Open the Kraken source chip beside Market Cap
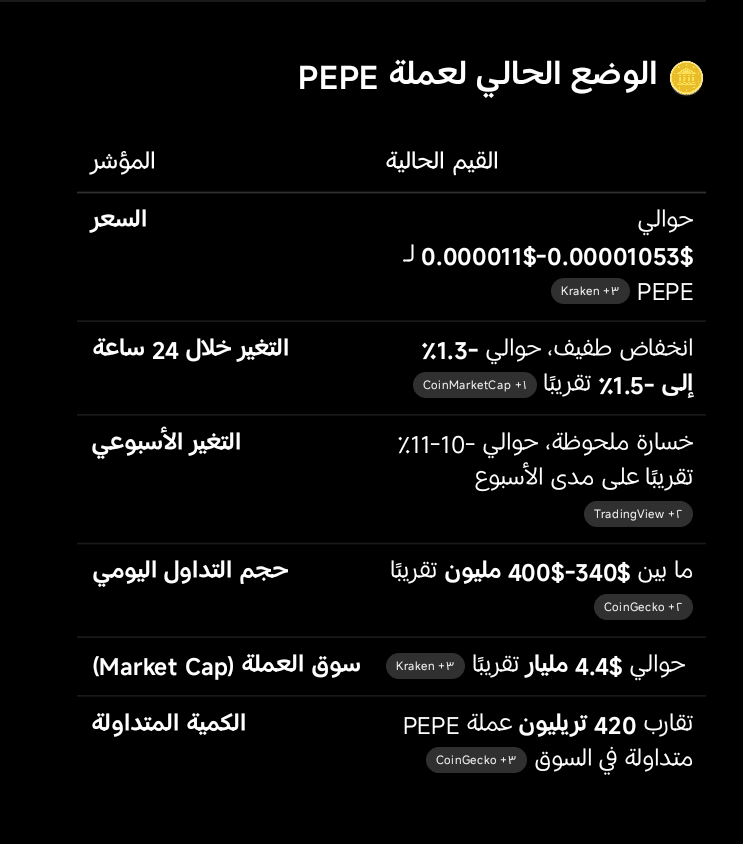Image resolution: width=743 pixels, height=844 pixels. (x=425, y=666)
